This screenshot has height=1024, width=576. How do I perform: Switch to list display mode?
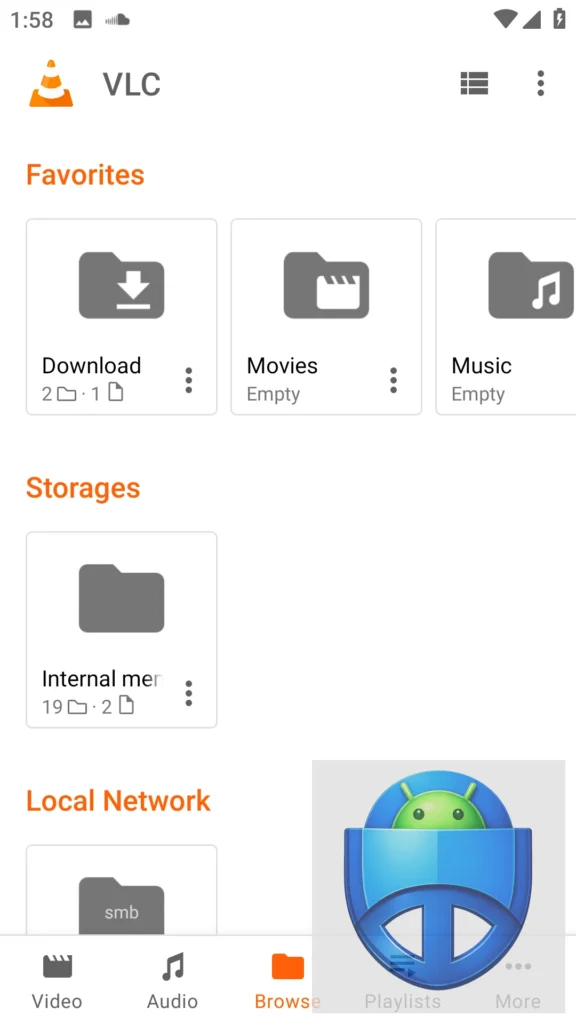pos(474,84)
